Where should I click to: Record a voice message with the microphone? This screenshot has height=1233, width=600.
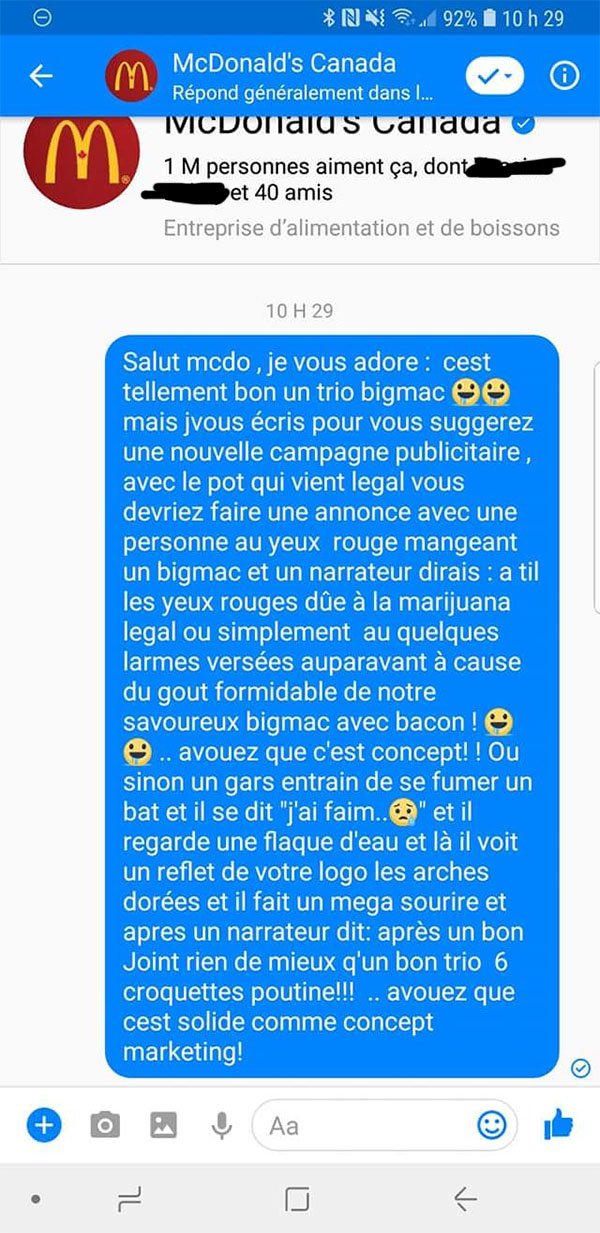221,1126
